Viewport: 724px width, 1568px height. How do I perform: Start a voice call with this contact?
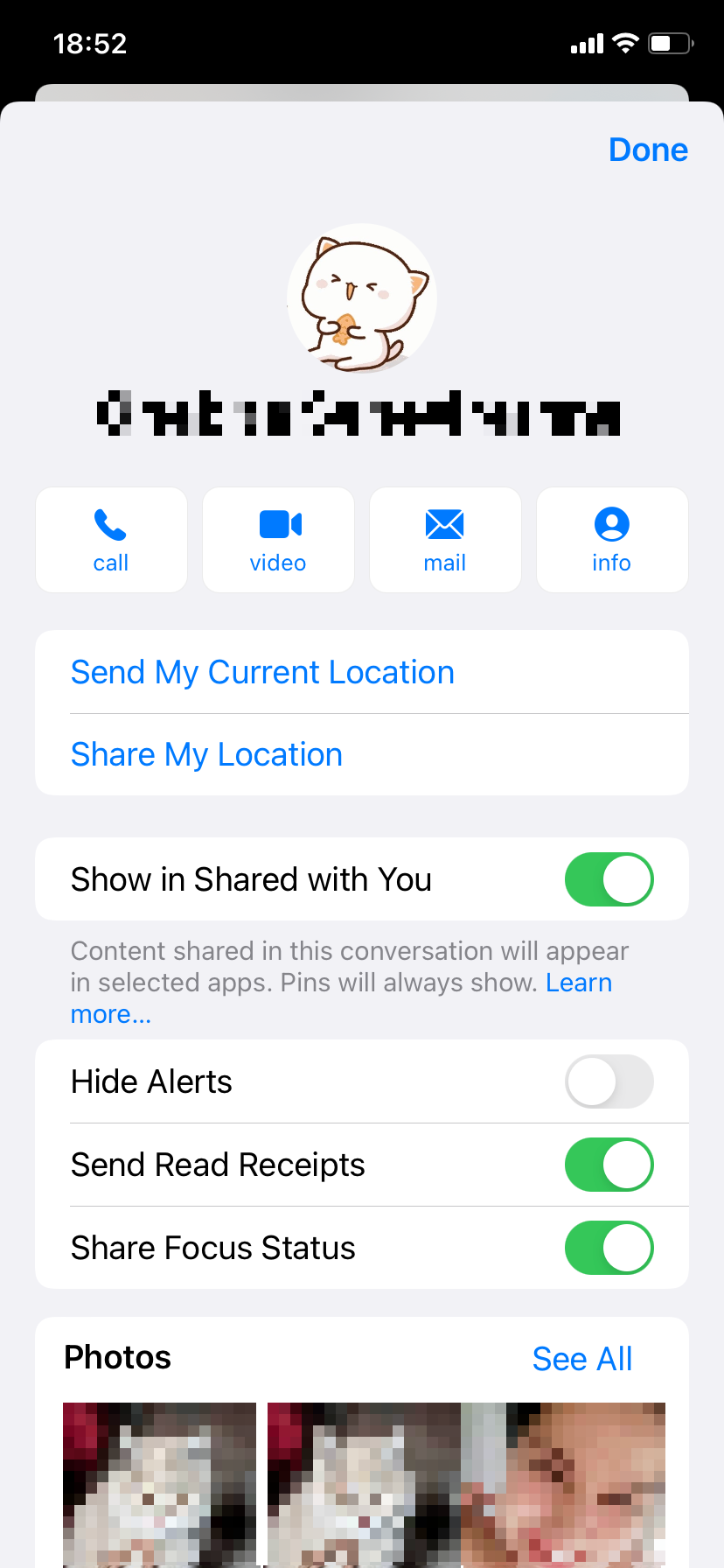(111, 540)
